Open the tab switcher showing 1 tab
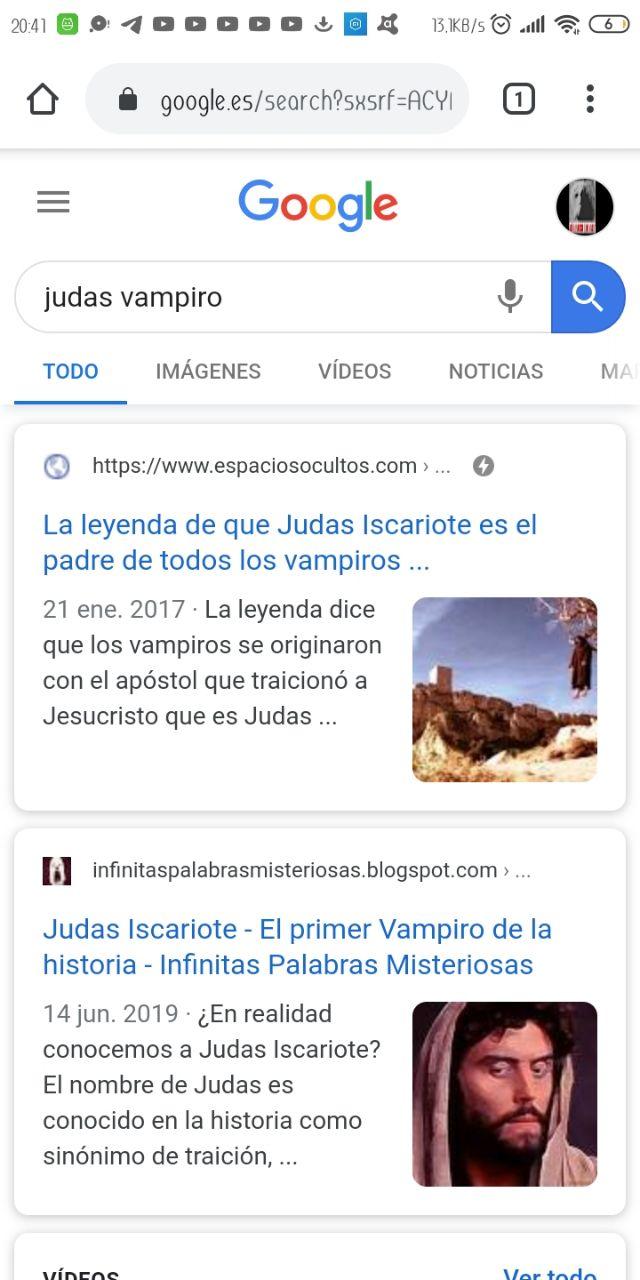 click(x=518, y=99)
